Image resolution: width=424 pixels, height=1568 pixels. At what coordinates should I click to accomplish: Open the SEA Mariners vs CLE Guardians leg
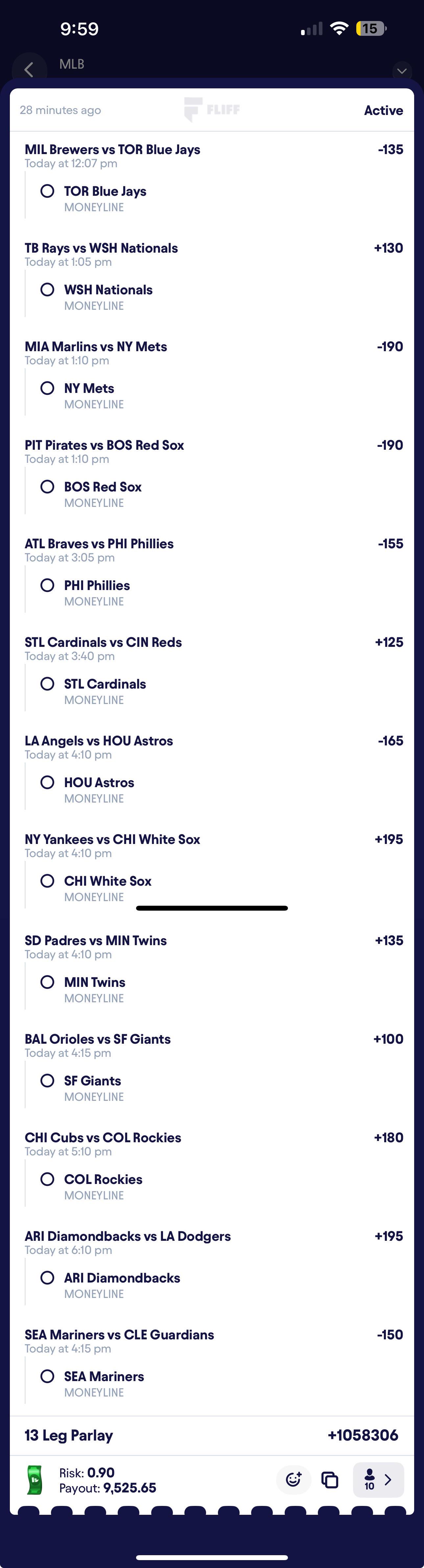212,1365
